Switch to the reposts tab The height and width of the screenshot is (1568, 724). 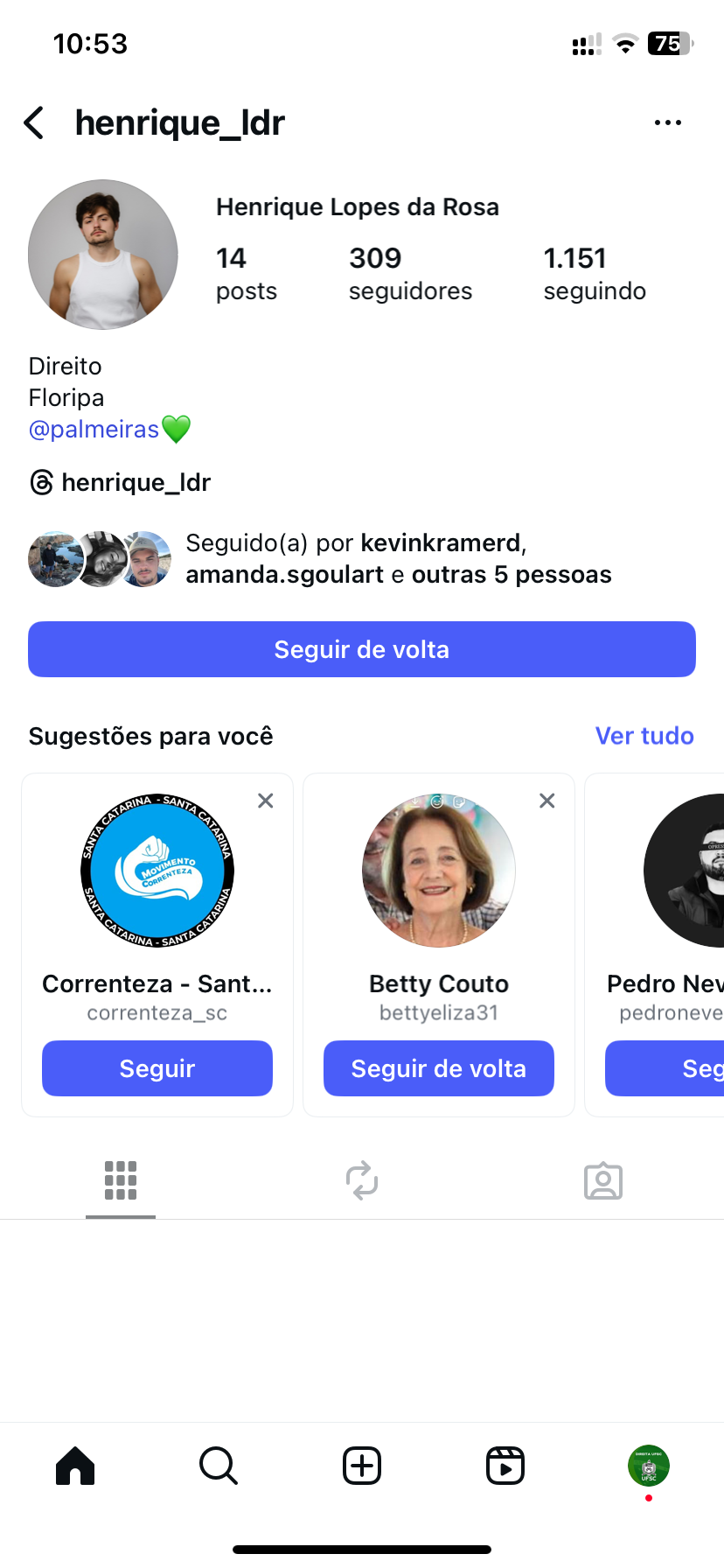(362, 1181)
